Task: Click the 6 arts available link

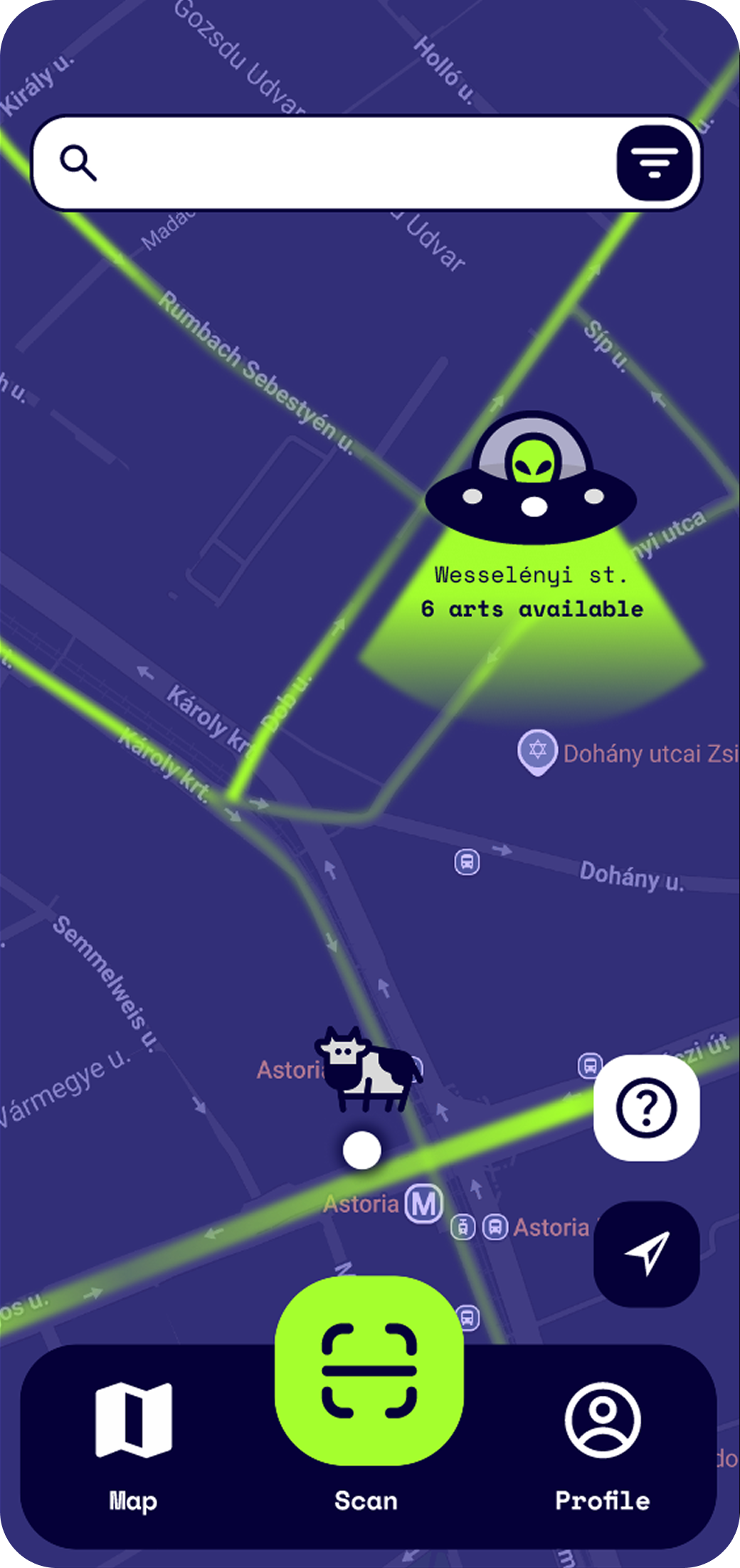Action: click(x=532, y=610)
